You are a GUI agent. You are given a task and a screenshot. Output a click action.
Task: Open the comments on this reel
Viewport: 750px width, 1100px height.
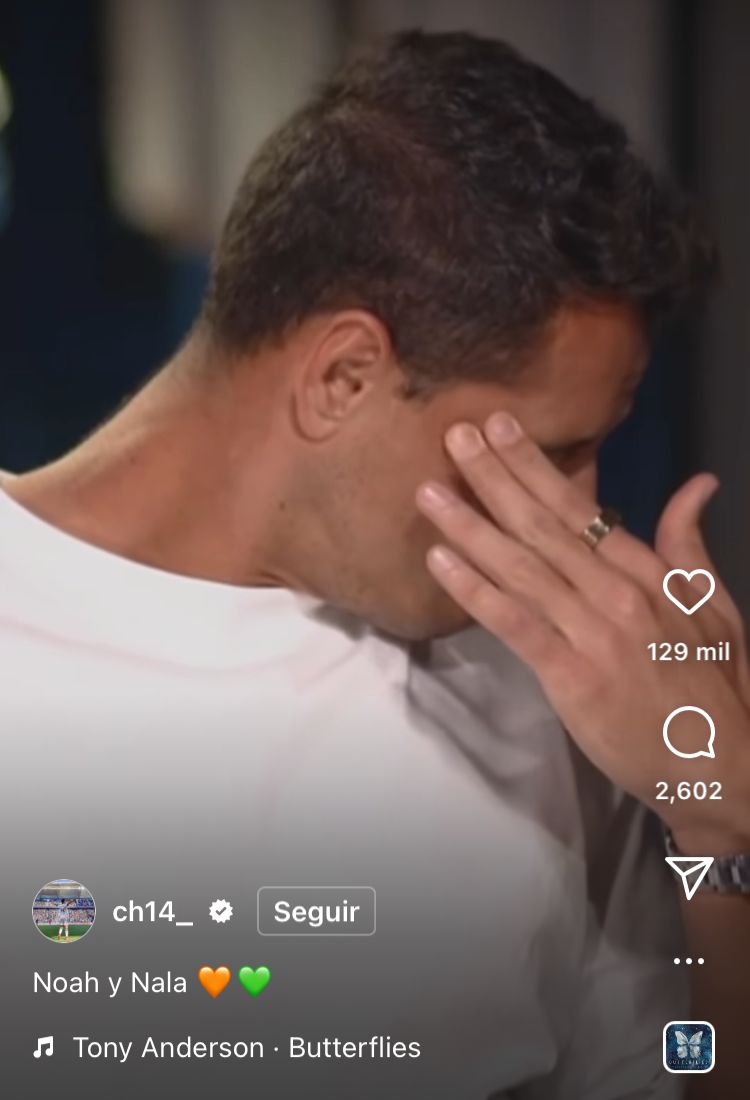pos(689,734)
